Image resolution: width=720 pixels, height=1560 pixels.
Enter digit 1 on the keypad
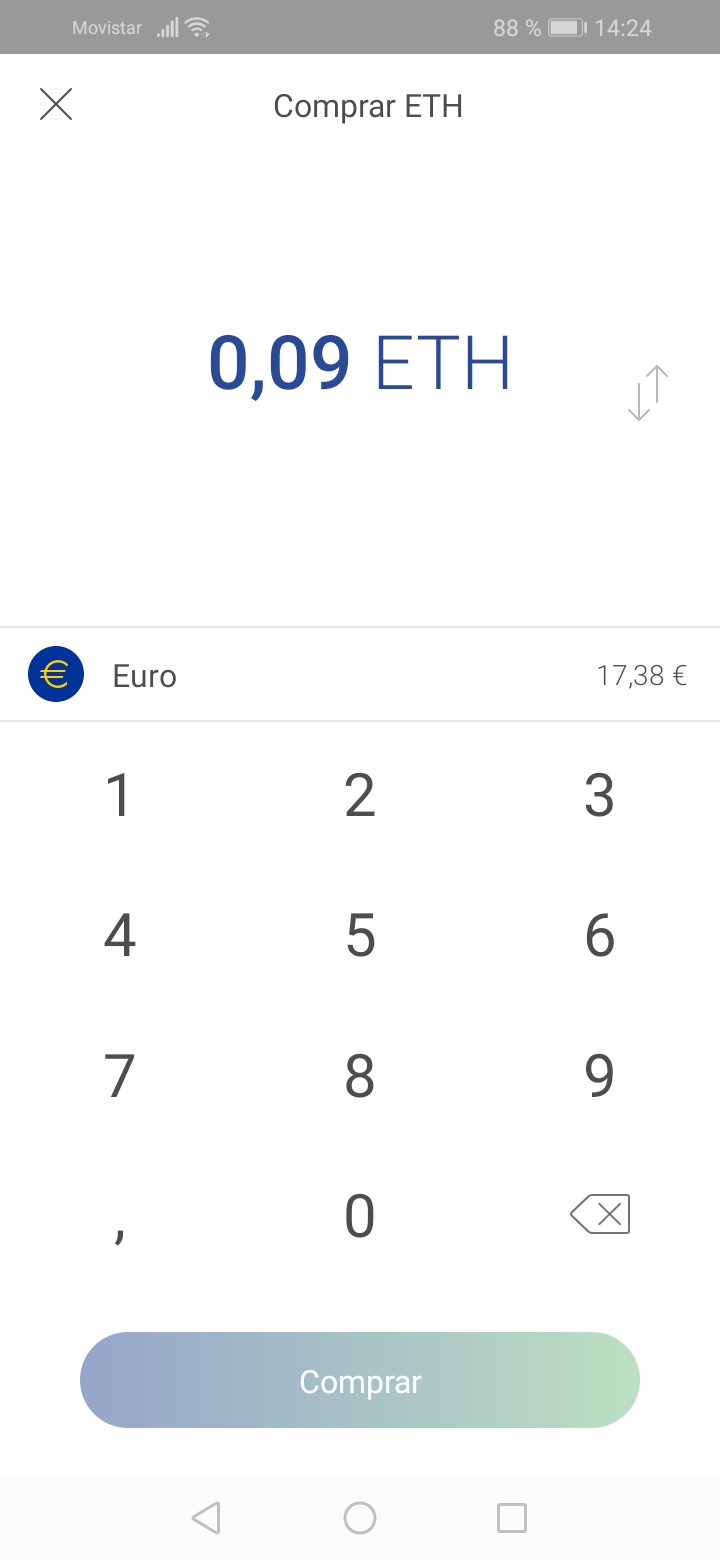point(119,796)
